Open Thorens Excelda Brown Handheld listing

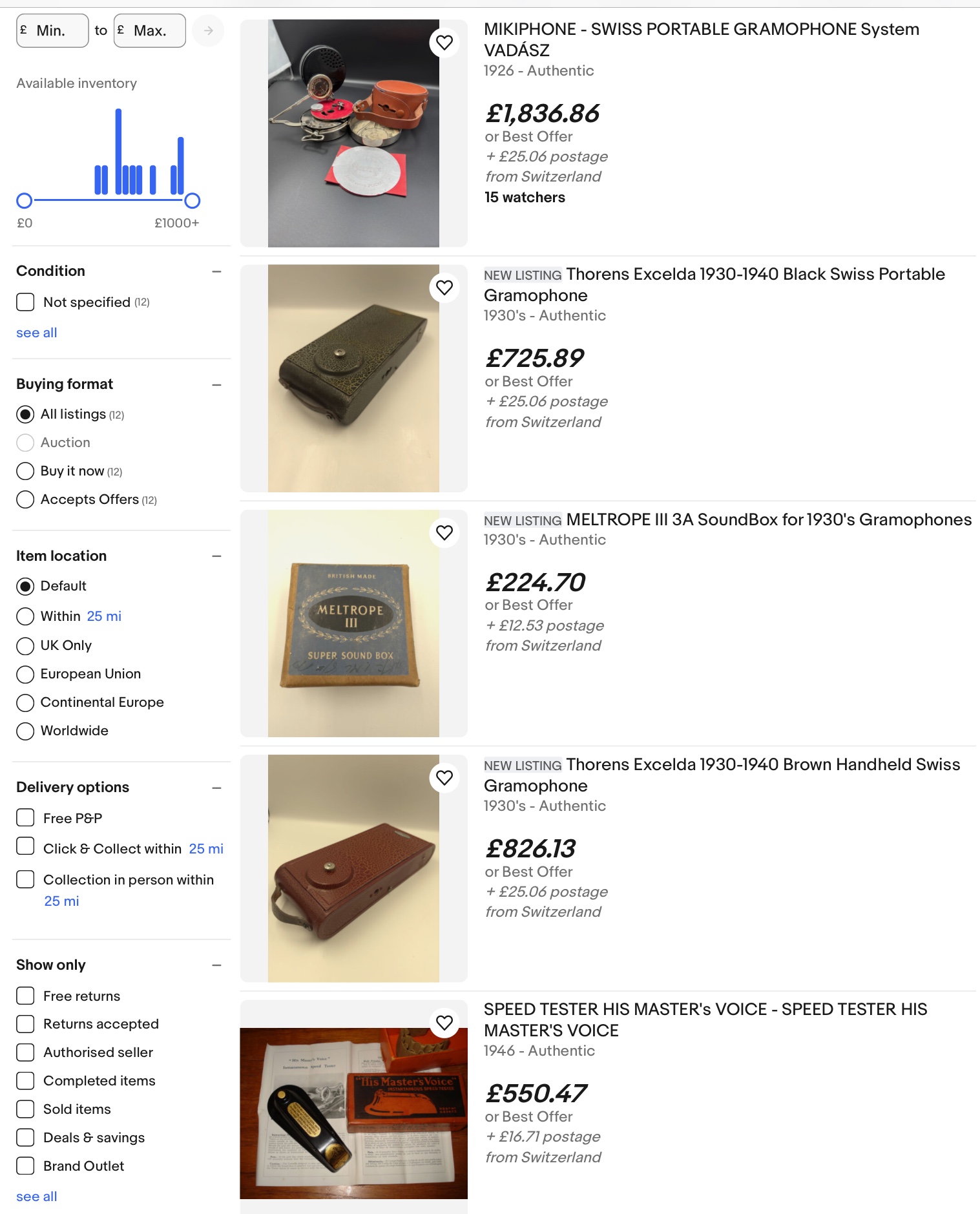(721, 775)
